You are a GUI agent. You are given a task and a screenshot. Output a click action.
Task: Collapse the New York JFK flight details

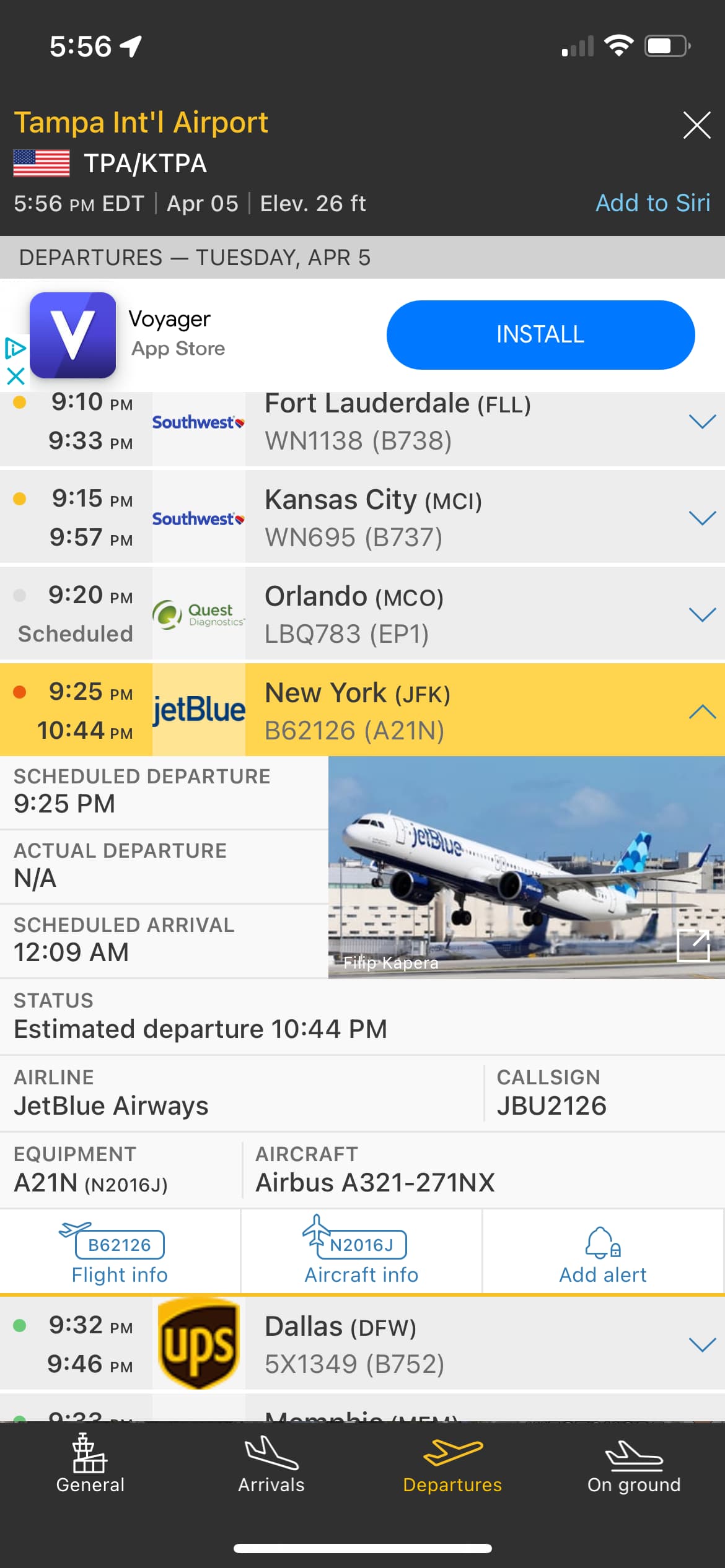coord(702,712)
